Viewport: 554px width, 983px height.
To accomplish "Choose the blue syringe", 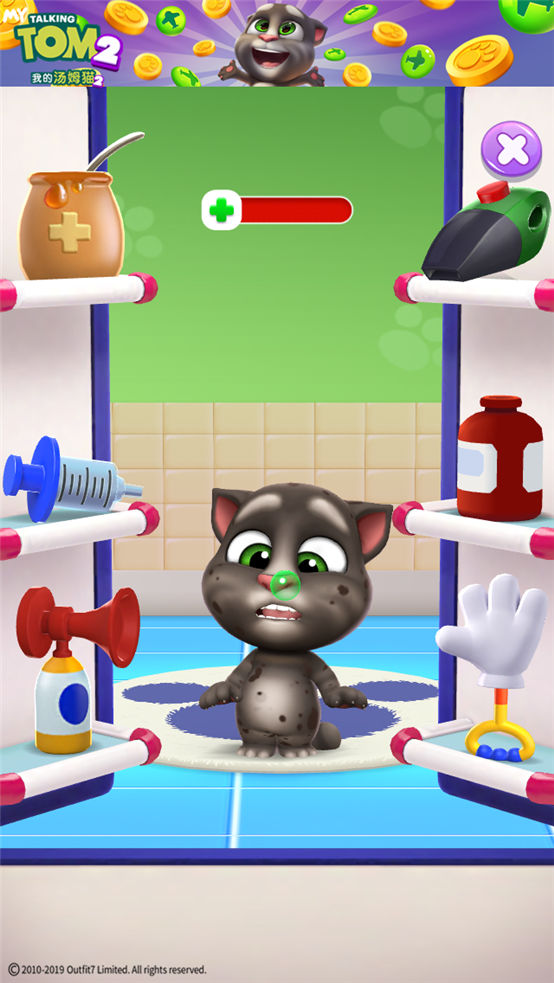I will pyautogui.click(x=70, y=479).
